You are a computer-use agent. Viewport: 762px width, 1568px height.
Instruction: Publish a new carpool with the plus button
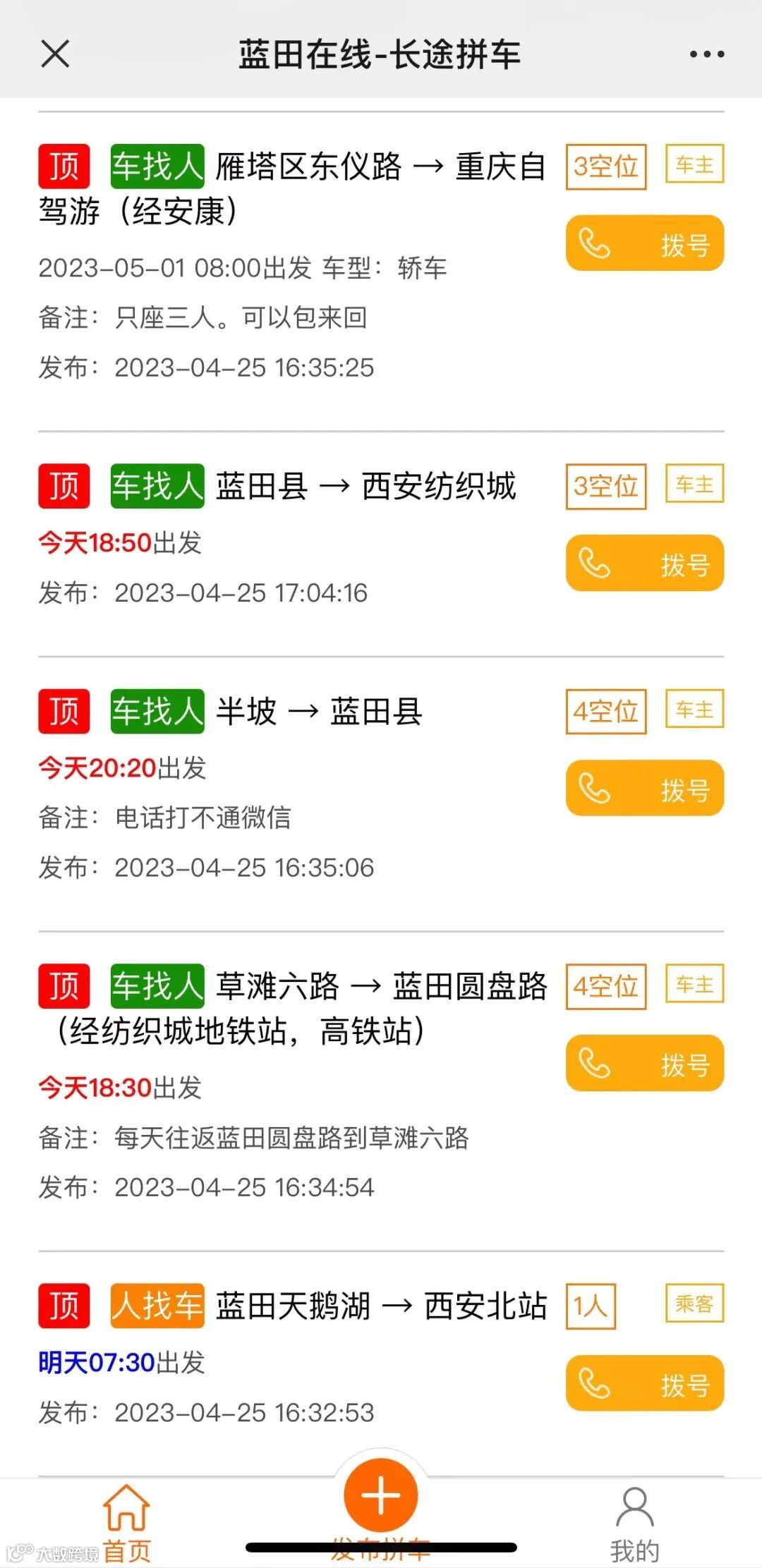(x=381, y=1495)
